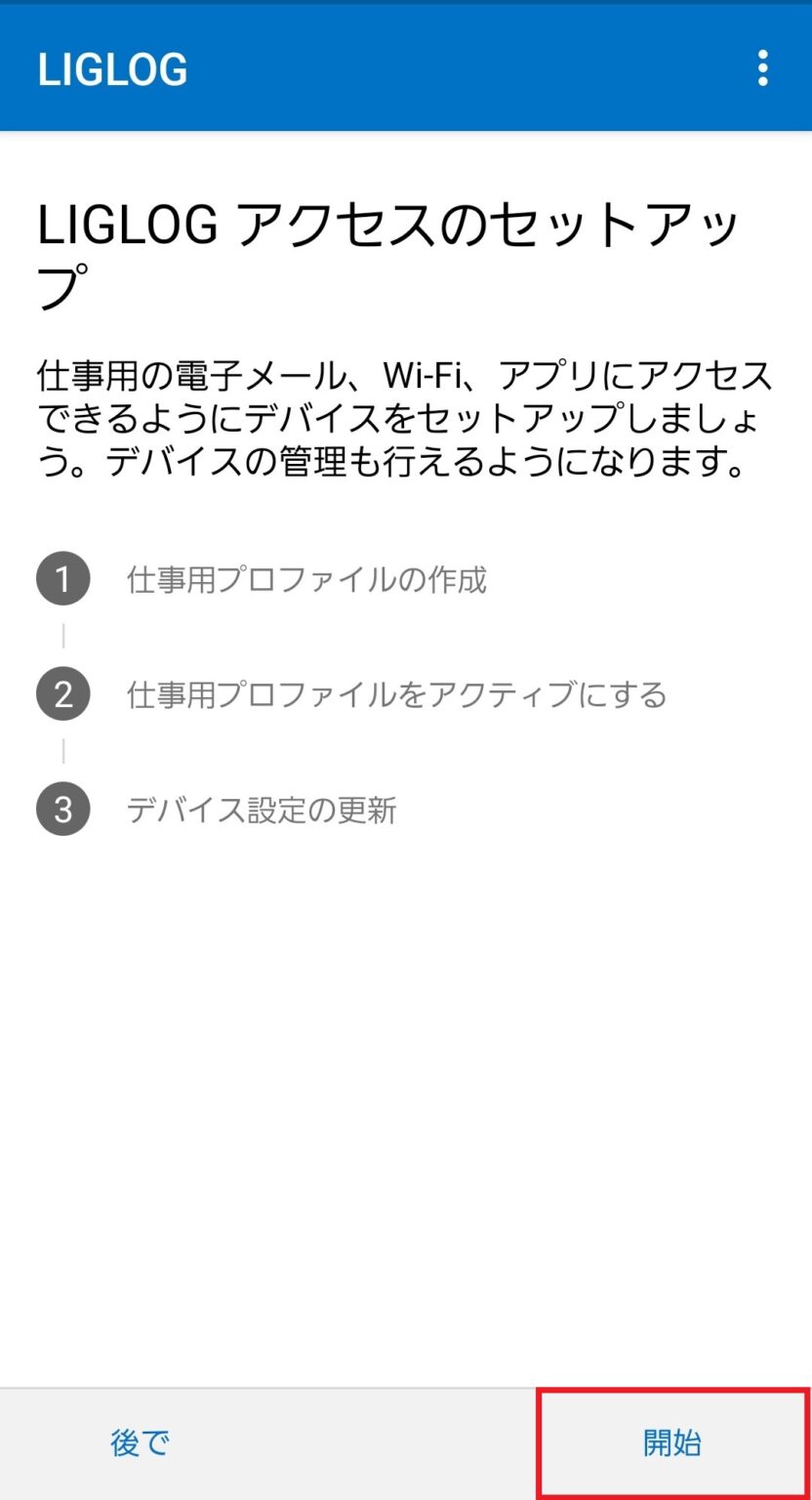
Task: Select 仕事用プロファイルをアクティブにする step label
Action: [395, 693]
